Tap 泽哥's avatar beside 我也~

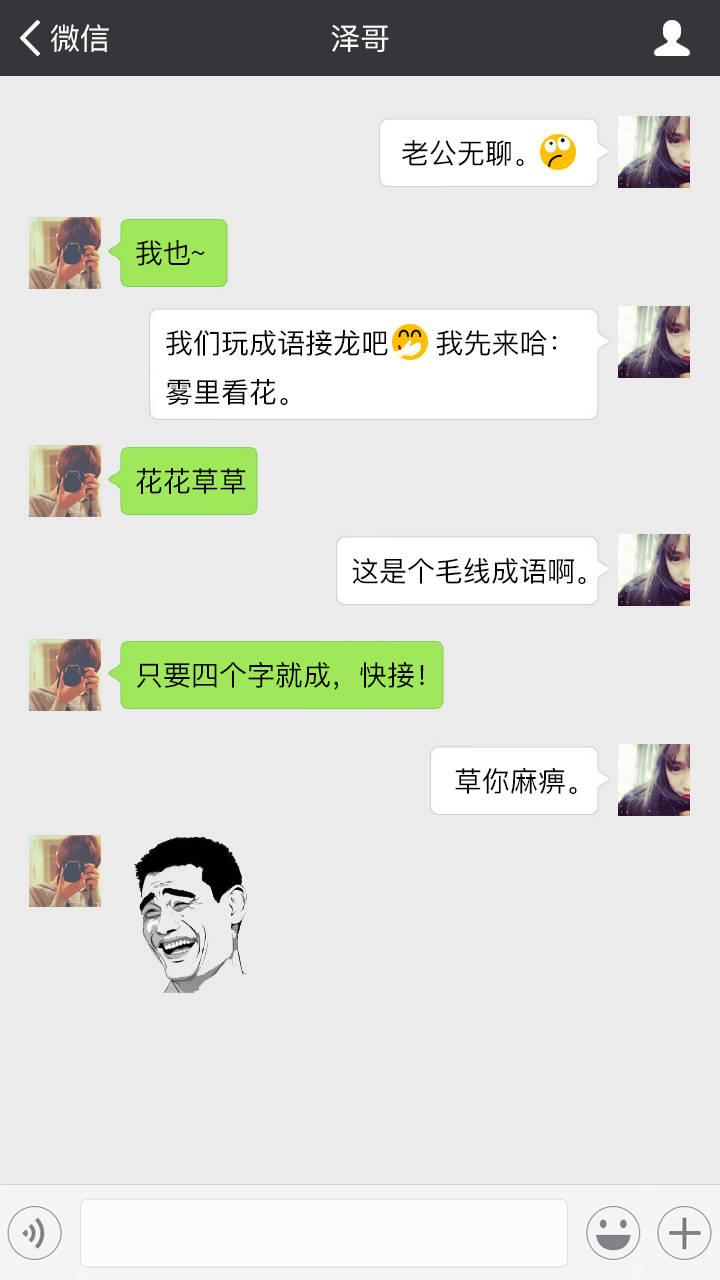65,253
